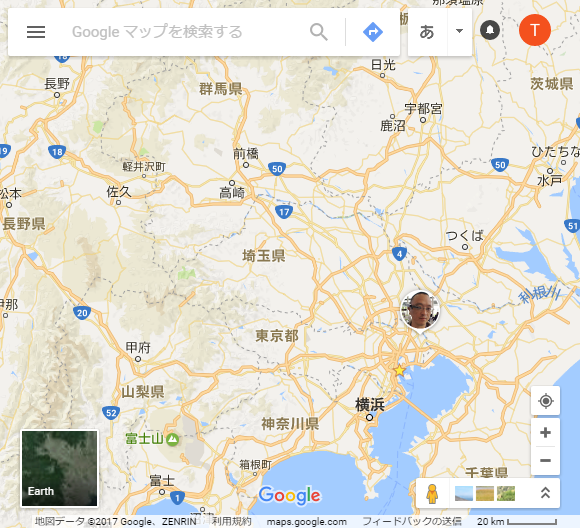Open directions with the blue arrow
This screenshot has width=580, height=528.
click(x=372, y=32)
